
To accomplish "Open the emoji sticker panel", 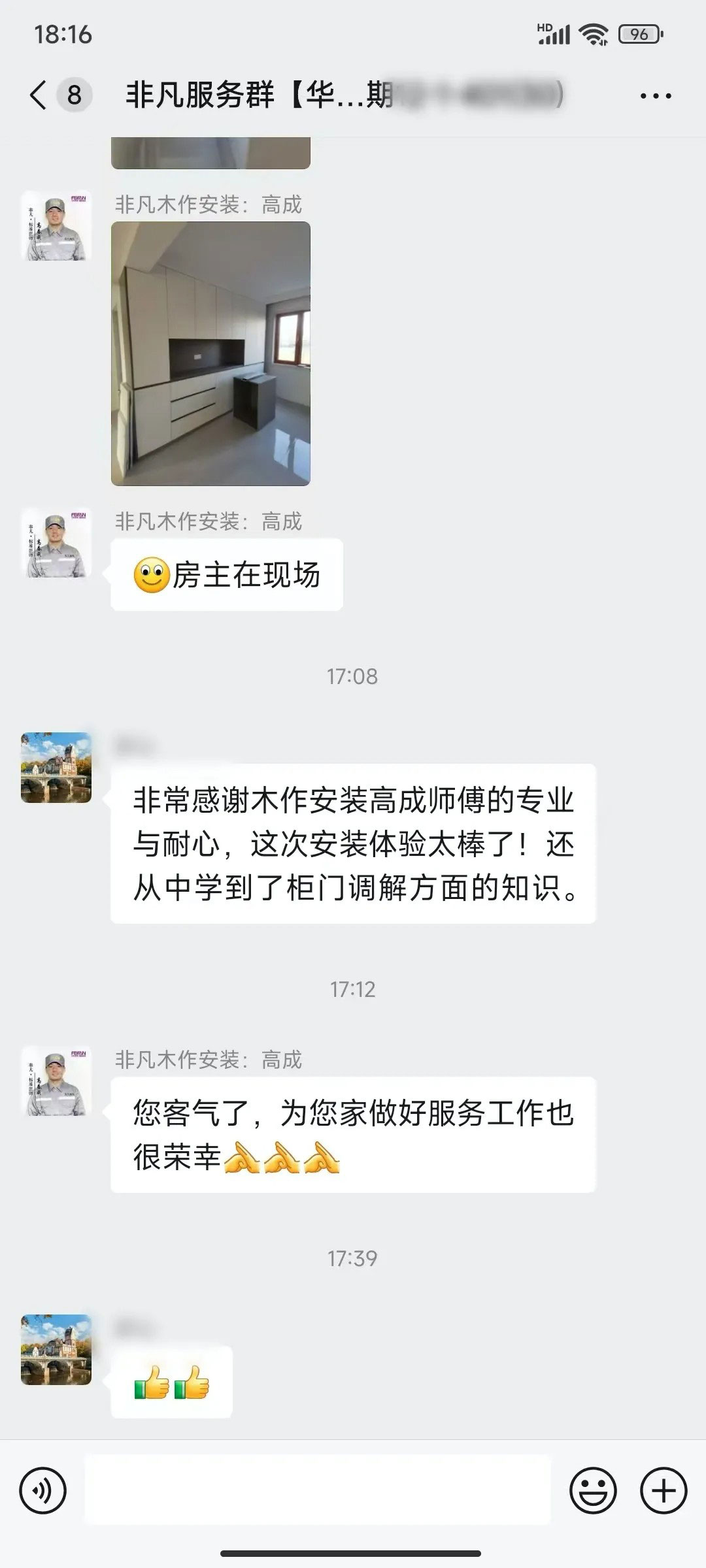I will (593, 1491).
